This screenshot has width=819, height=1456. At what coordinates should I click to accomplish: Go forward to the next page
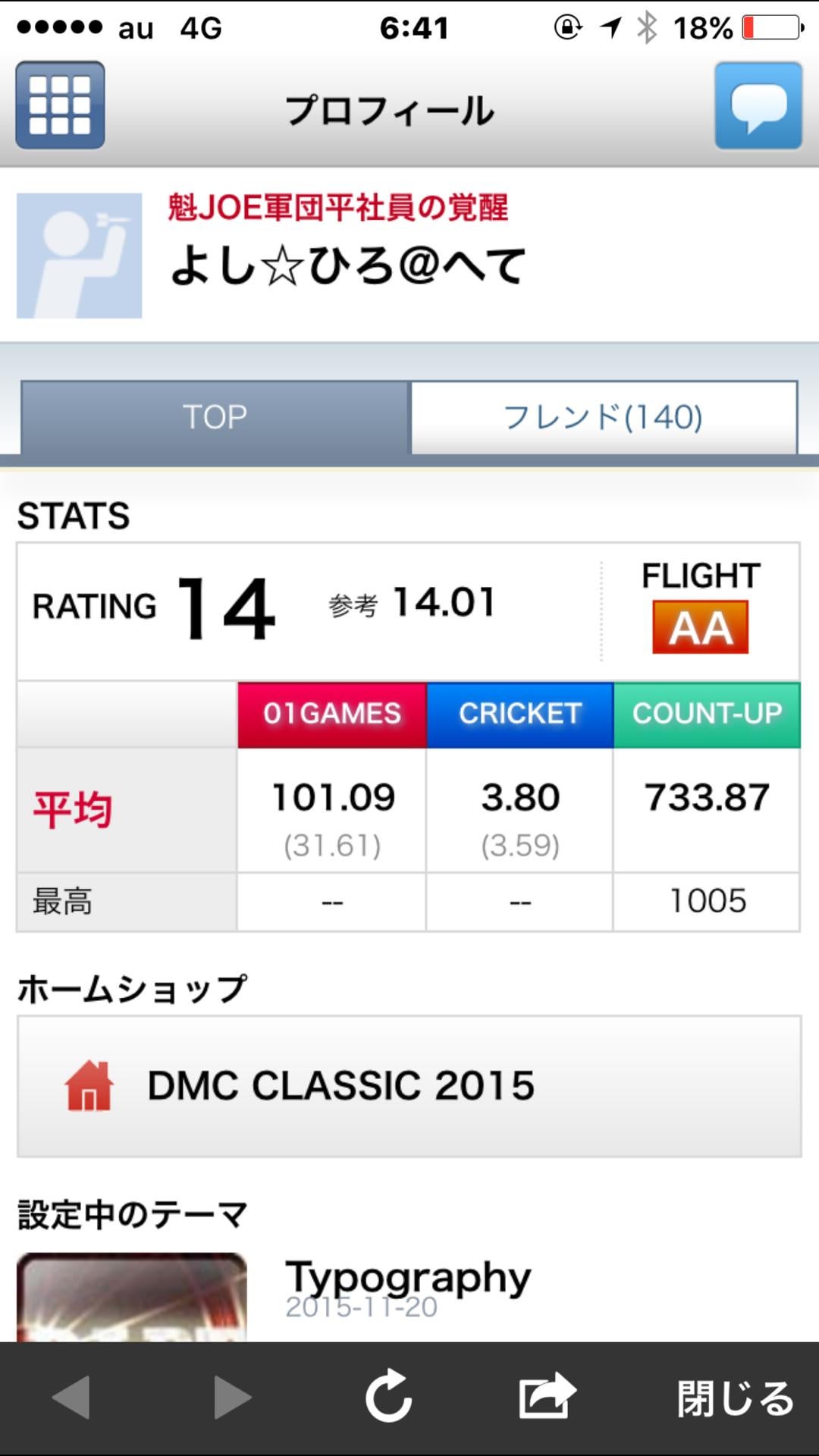232,1397
